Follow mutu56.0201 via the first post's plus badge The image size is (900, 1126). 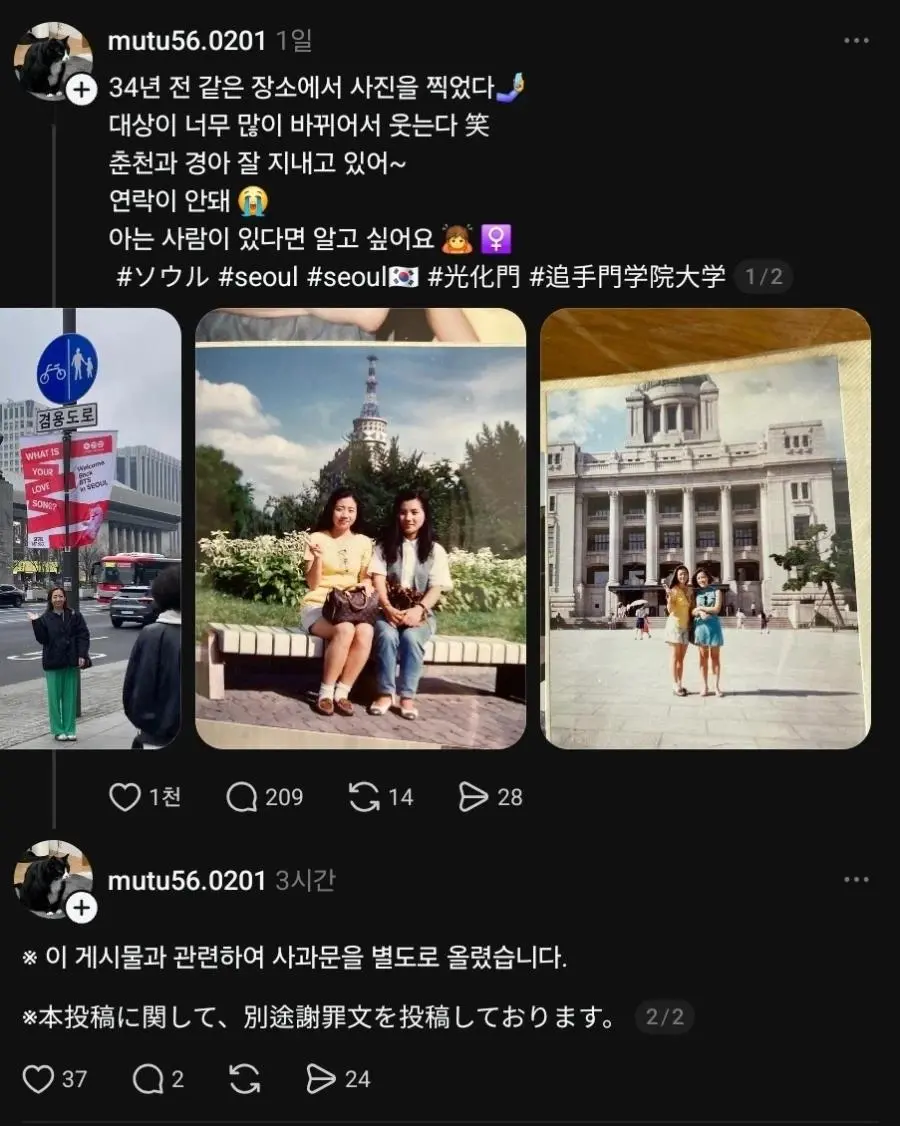tap(82, 90)
